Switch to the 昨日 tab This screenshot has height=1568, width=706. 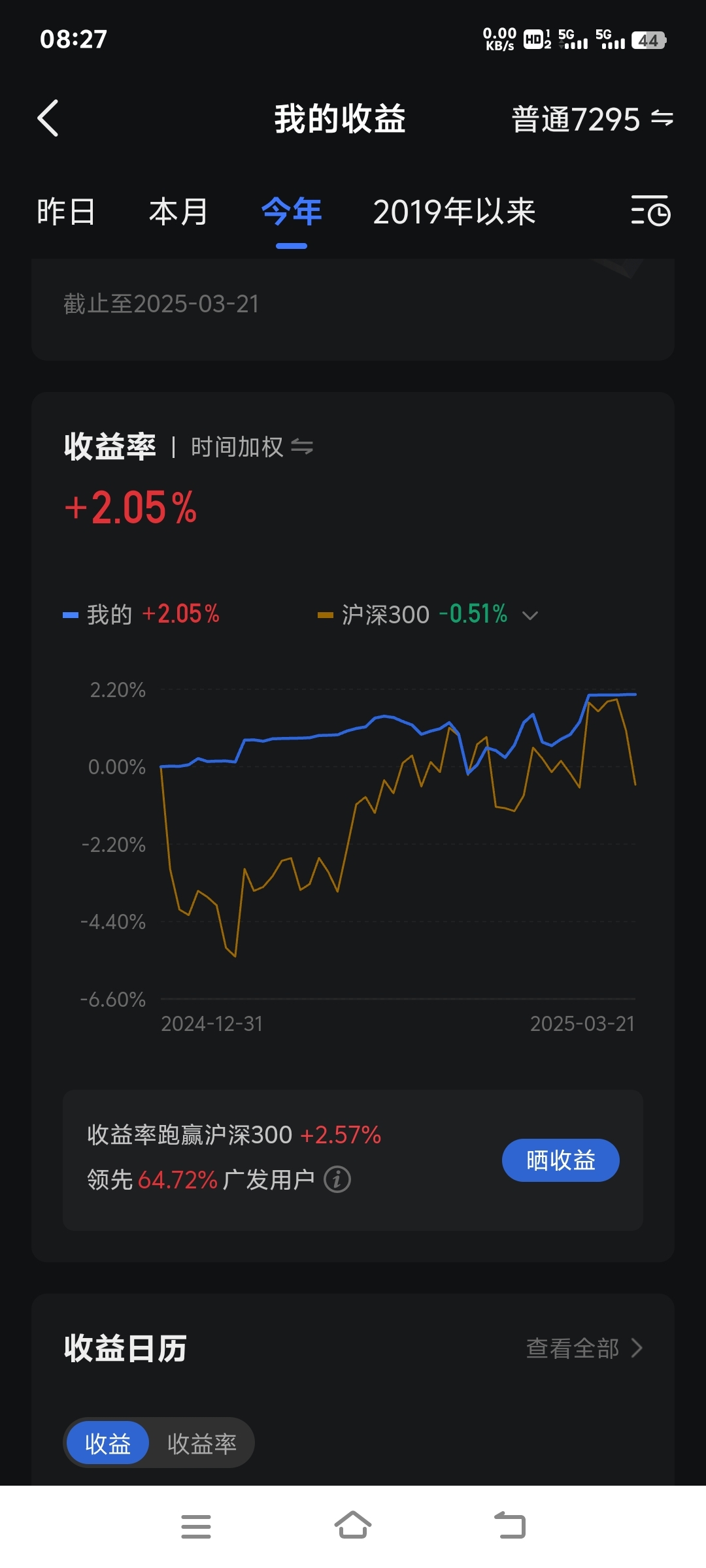[65, 211]
